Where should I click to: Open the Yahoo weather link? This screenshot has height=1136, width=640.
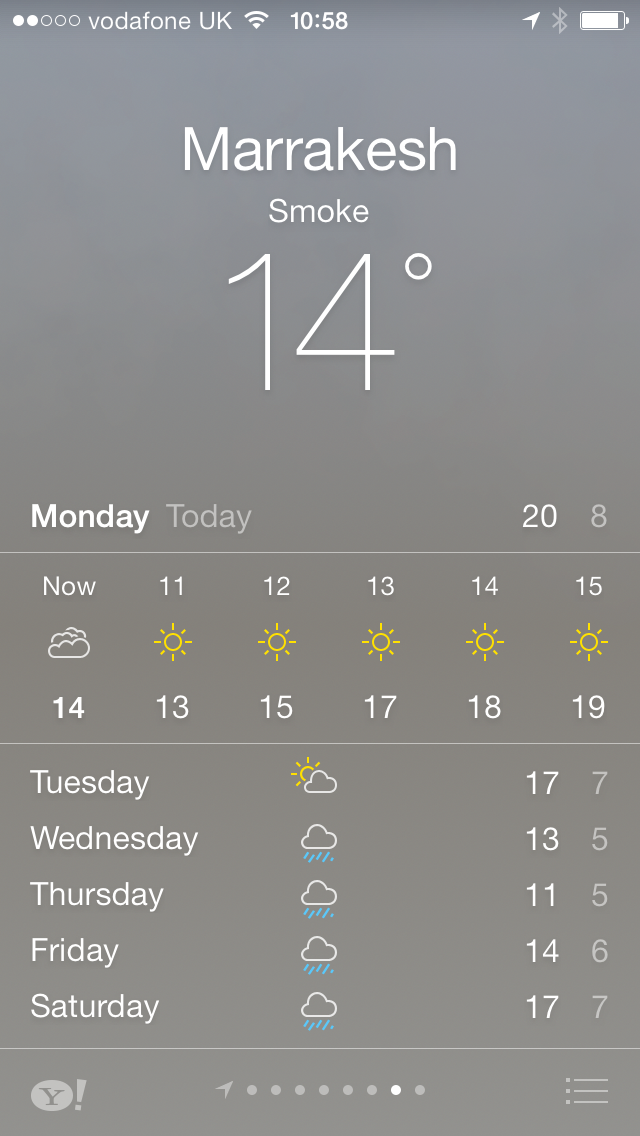tap(58, 1094)
